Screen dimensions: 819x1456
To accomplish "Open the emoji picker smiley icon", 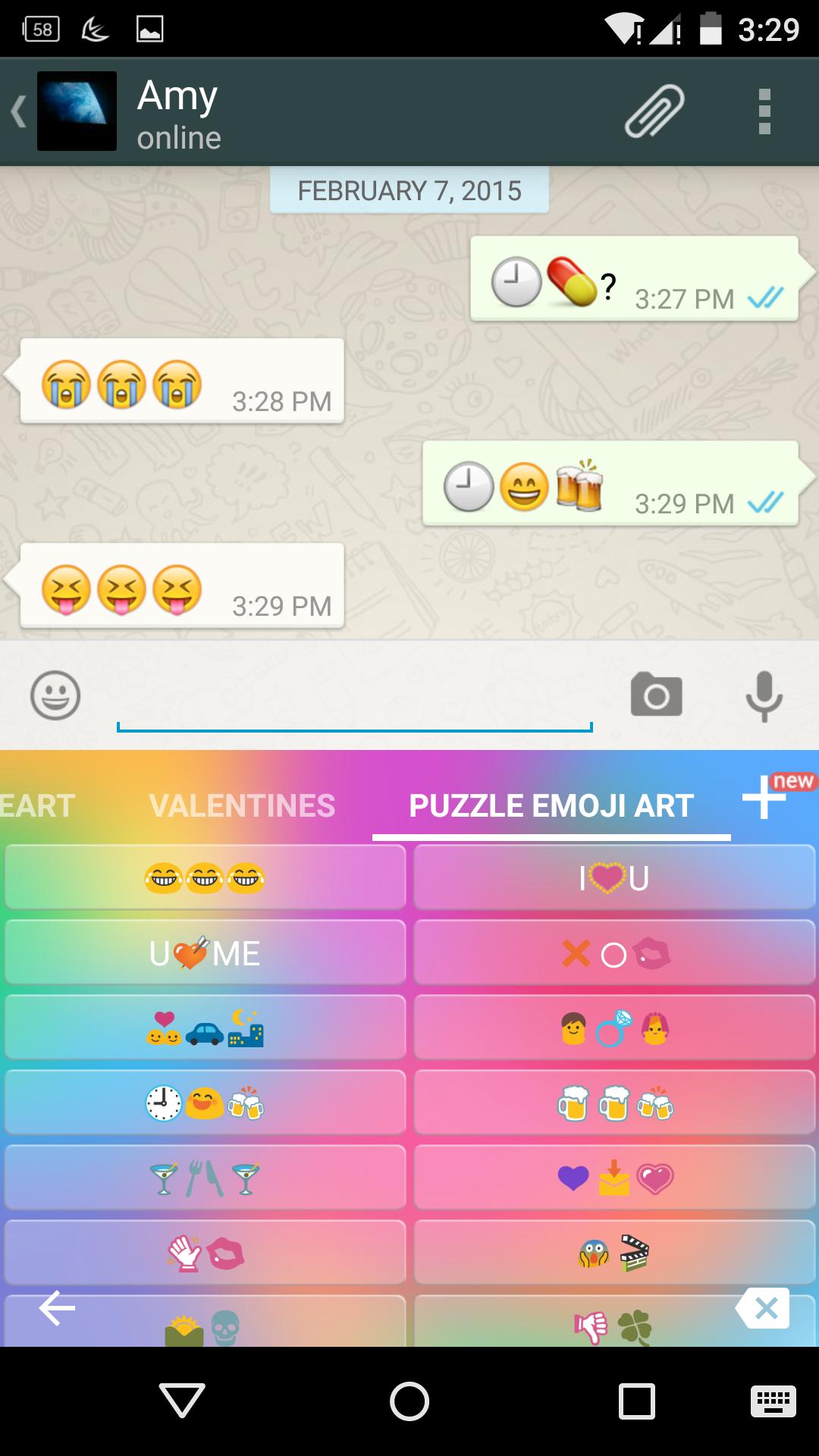I will tap(55, 695).
